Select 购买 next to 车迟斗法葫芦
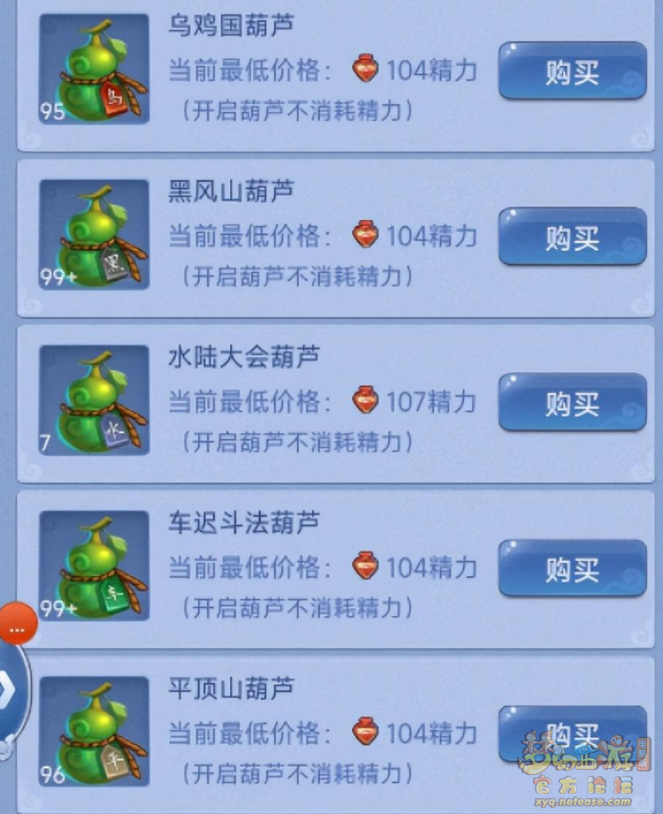This screenshot has width=663, height=814. (572, 569)
